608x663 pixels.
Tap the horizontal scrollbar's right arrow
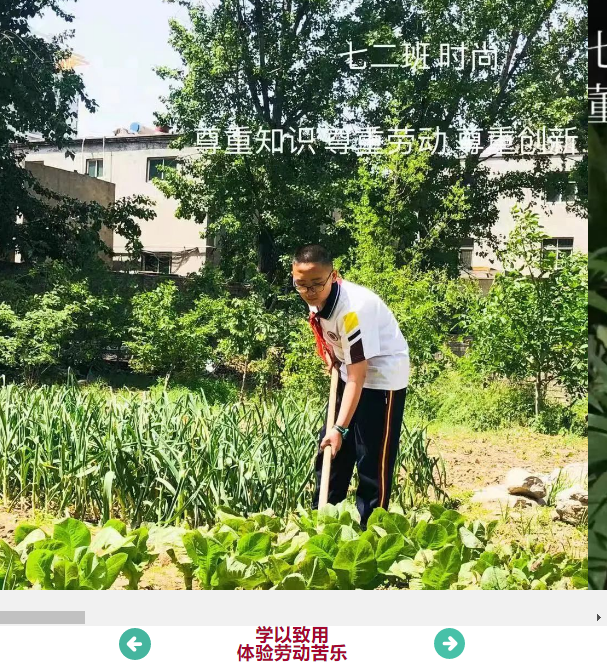pyautogui.click(x=598, y=617)
